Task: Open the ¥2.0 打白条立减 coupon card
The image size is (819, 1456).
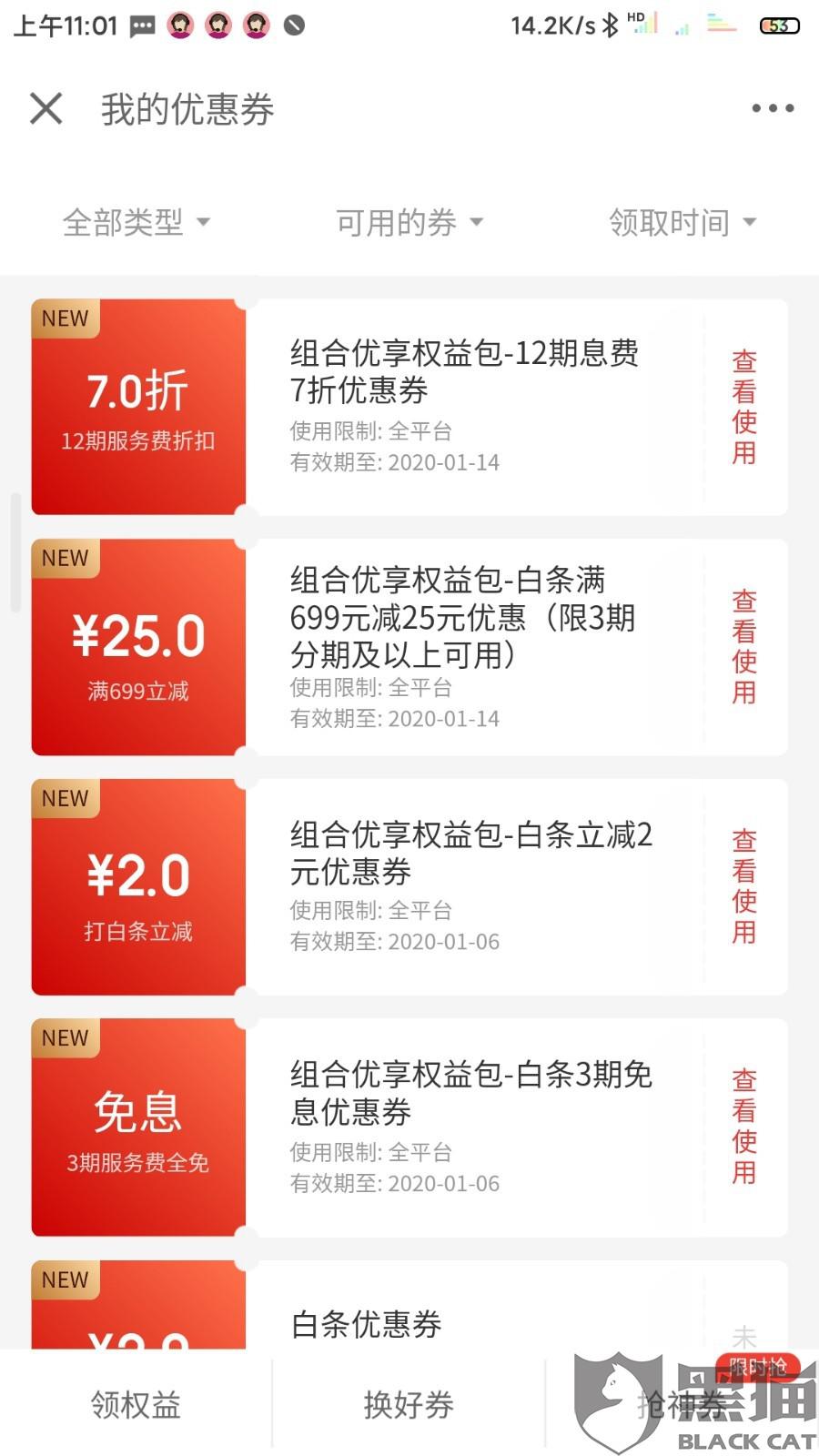Action: [x=138, y=886]
